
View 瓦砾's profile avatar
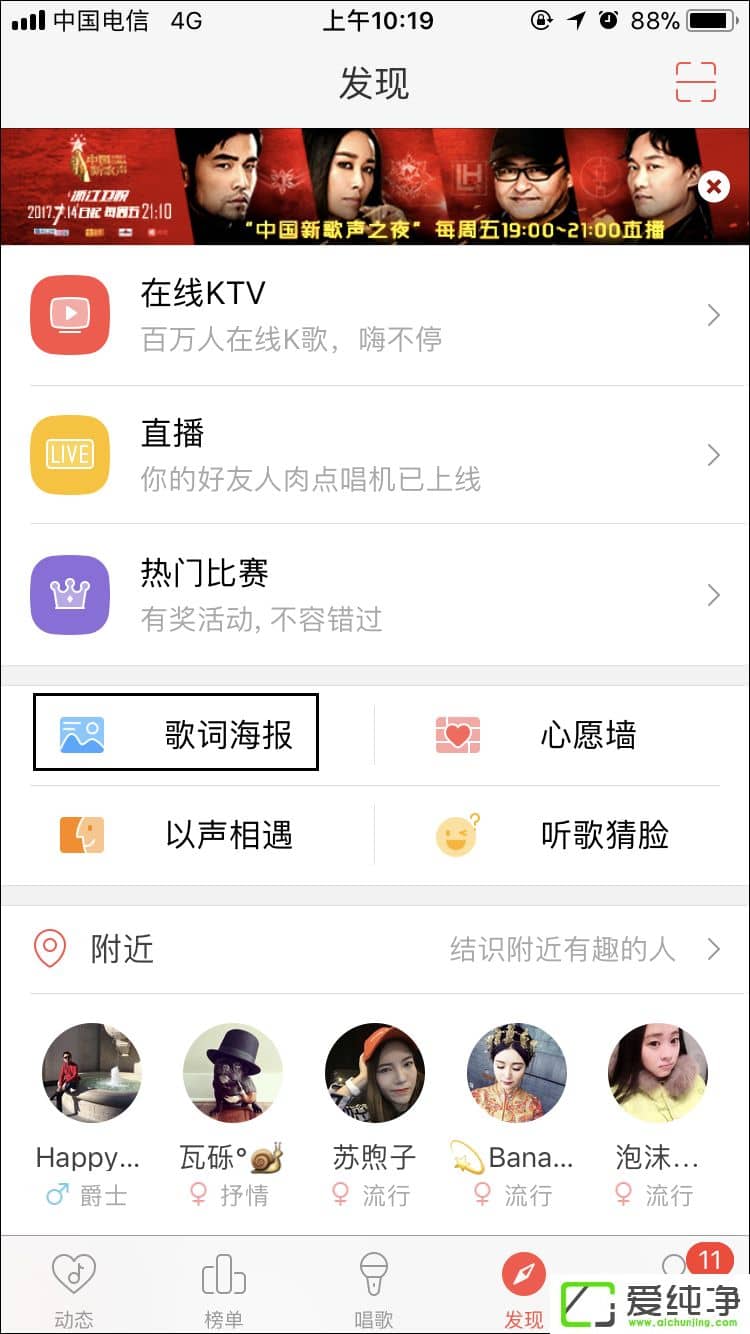[x=232, y=1073]
